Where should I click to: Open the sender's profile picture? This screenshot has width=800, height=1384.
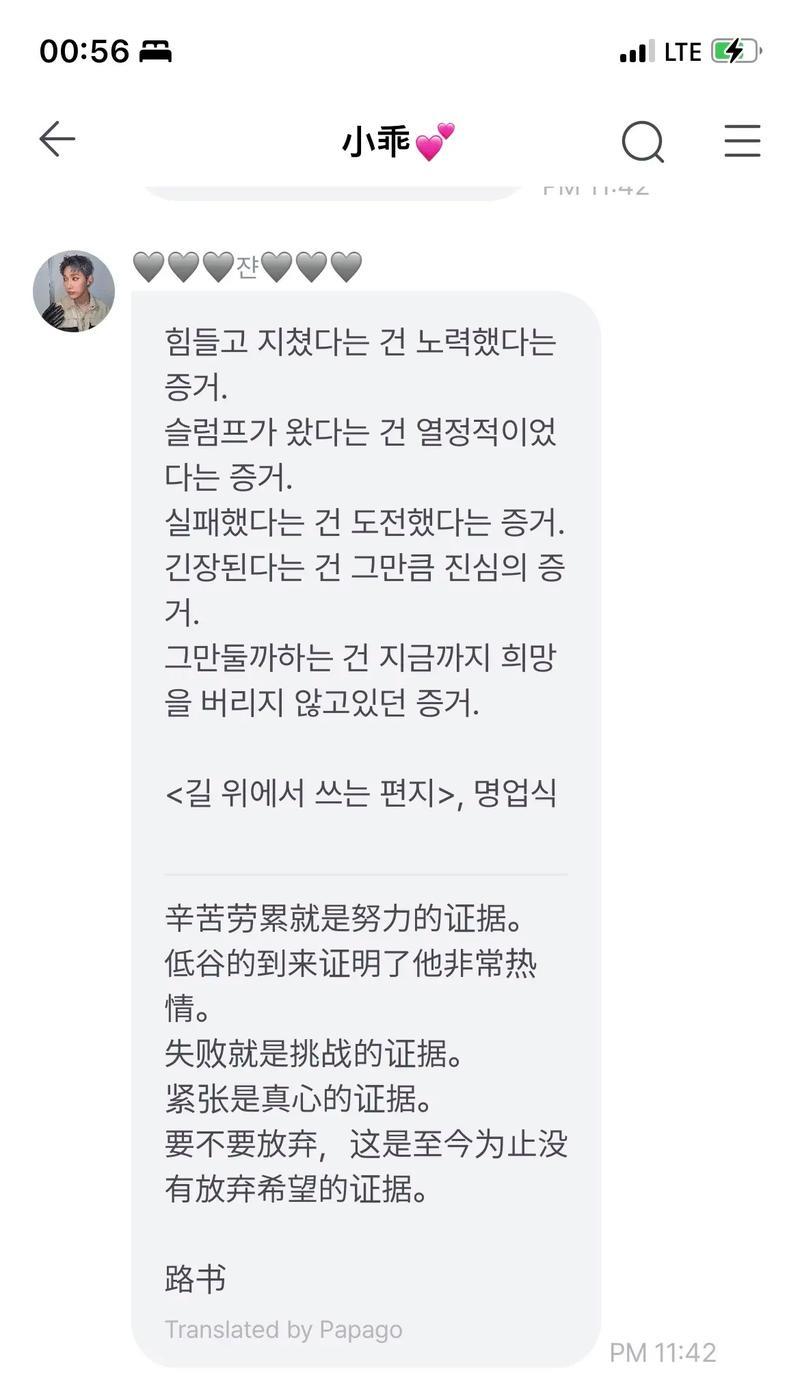coord(74,291)
